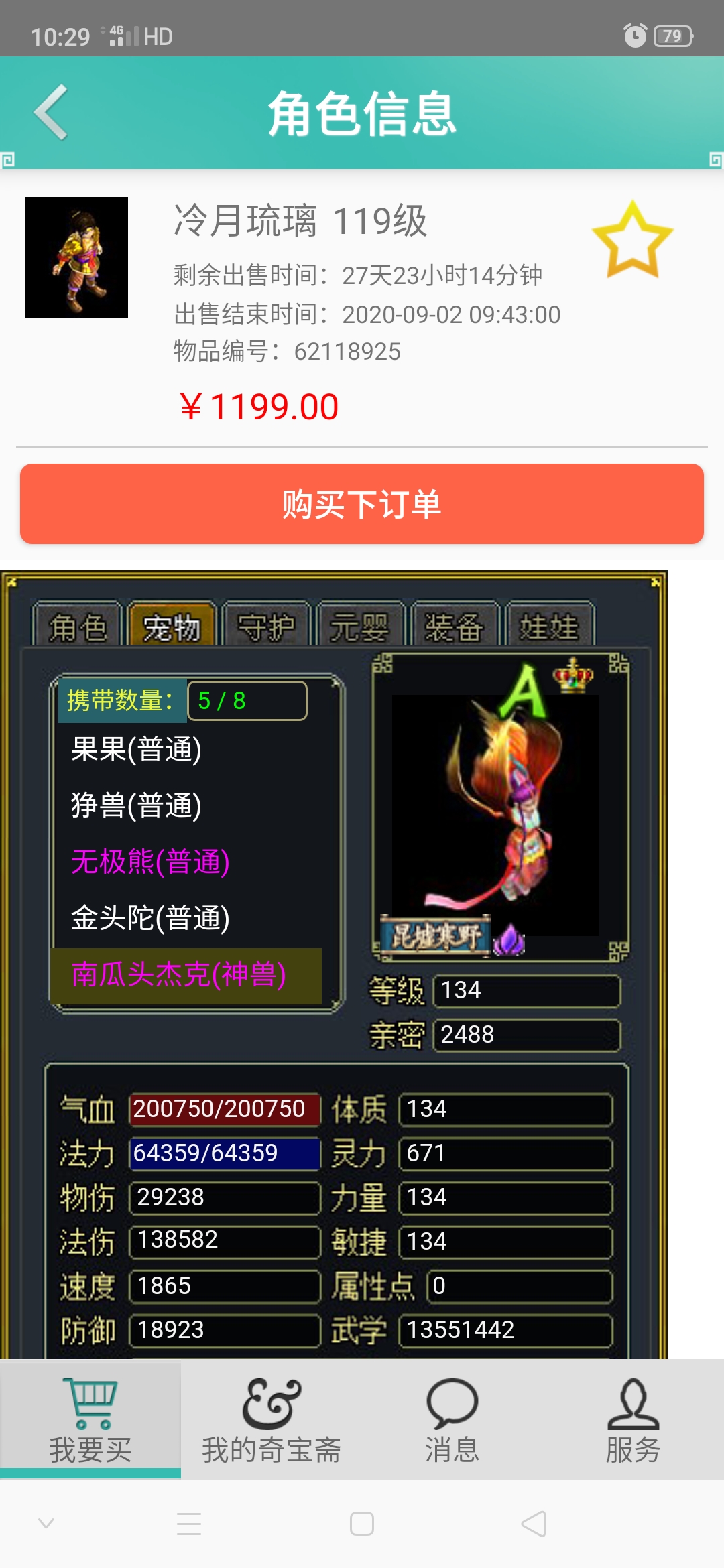Select the pet 果果(普通)

coord(137,749)
